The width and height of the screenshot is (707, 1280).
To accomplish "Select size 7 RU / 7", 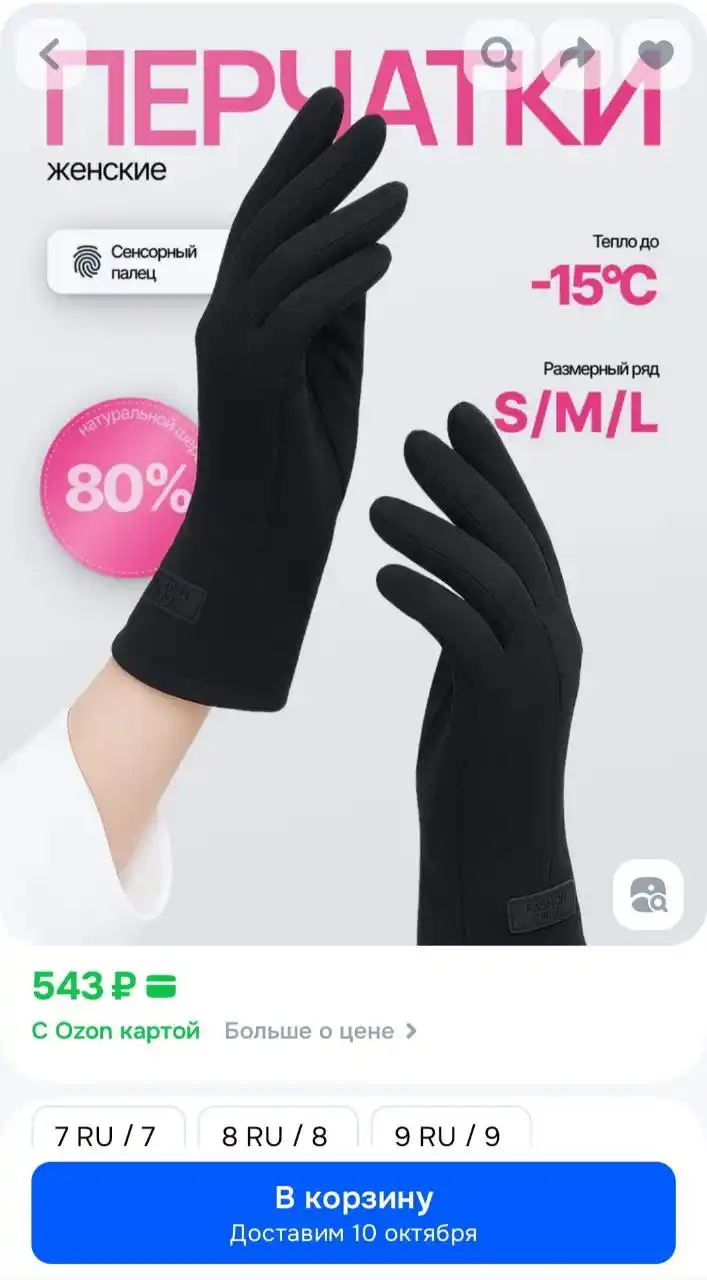I will 106,1136.
